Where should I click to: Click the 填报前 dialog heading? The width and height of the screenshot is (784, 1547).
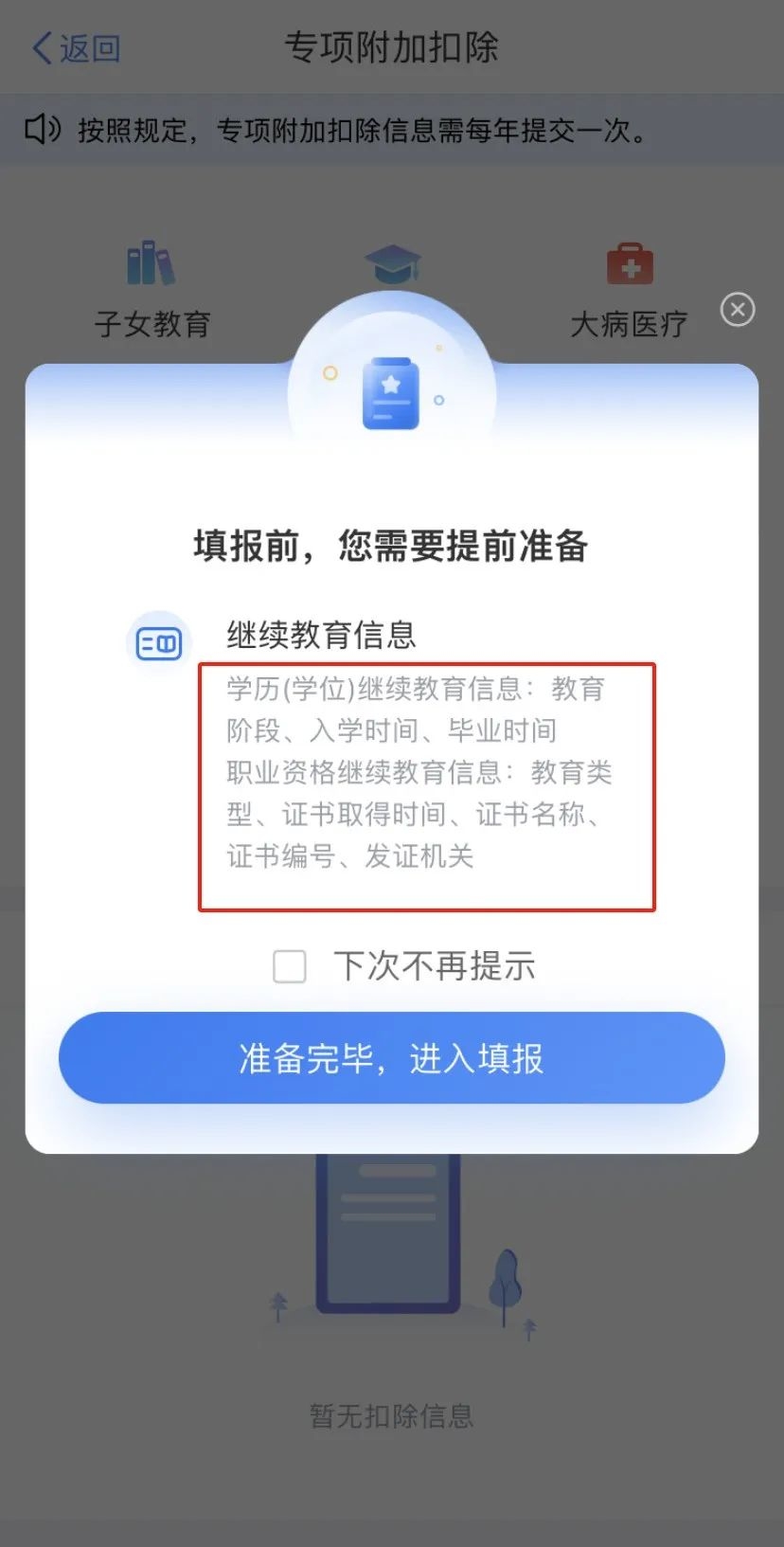pos(391,547)
